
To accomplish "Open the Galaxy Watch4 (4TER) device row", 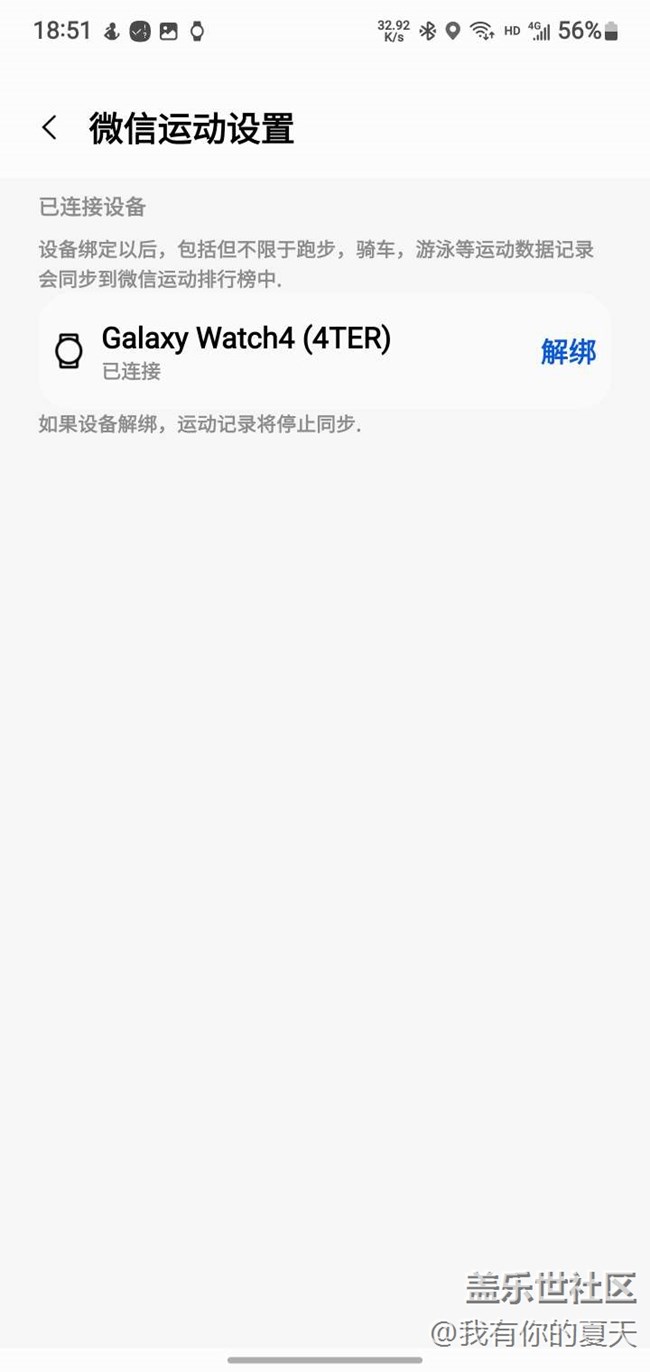I will tap(324, 351).
